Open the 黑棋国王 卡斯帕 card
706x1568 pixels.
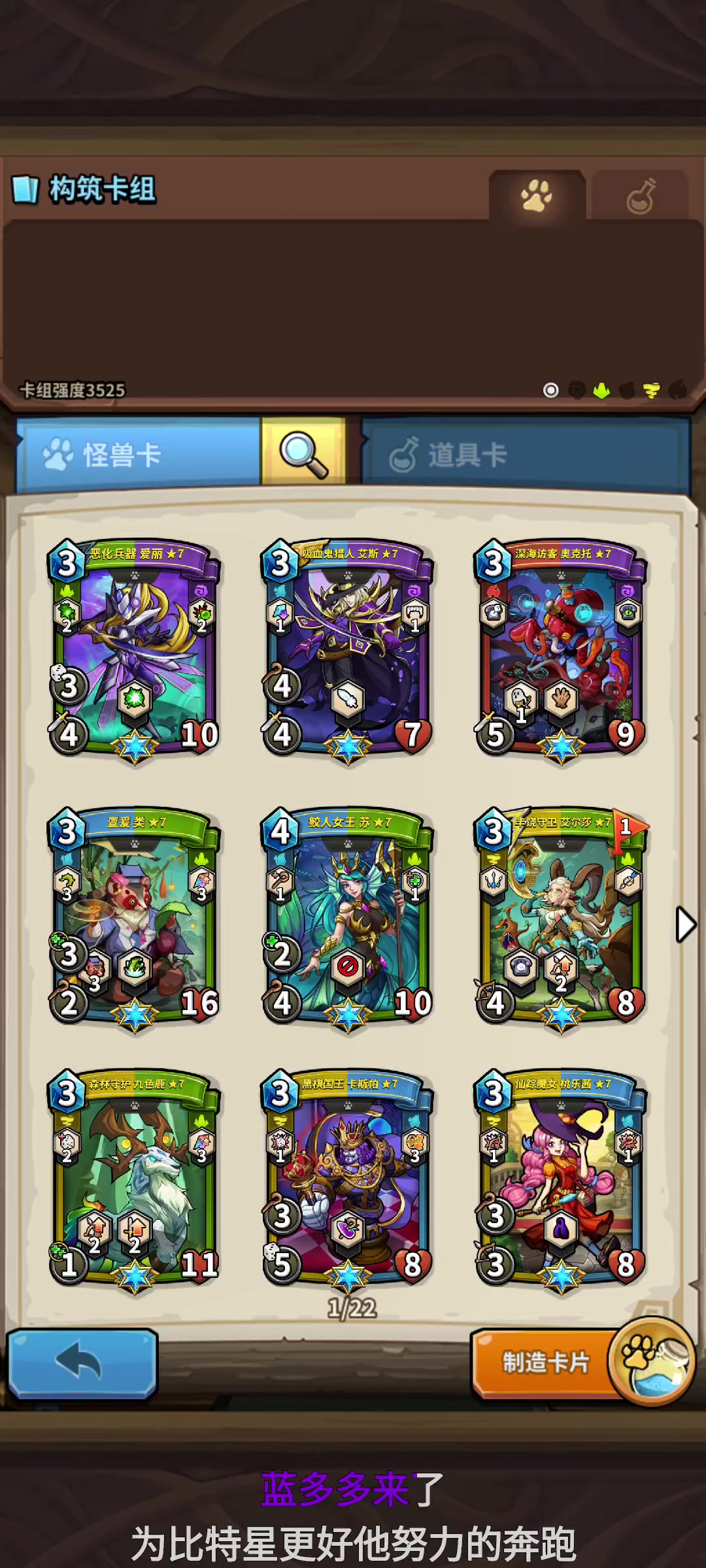(348, 1182)
